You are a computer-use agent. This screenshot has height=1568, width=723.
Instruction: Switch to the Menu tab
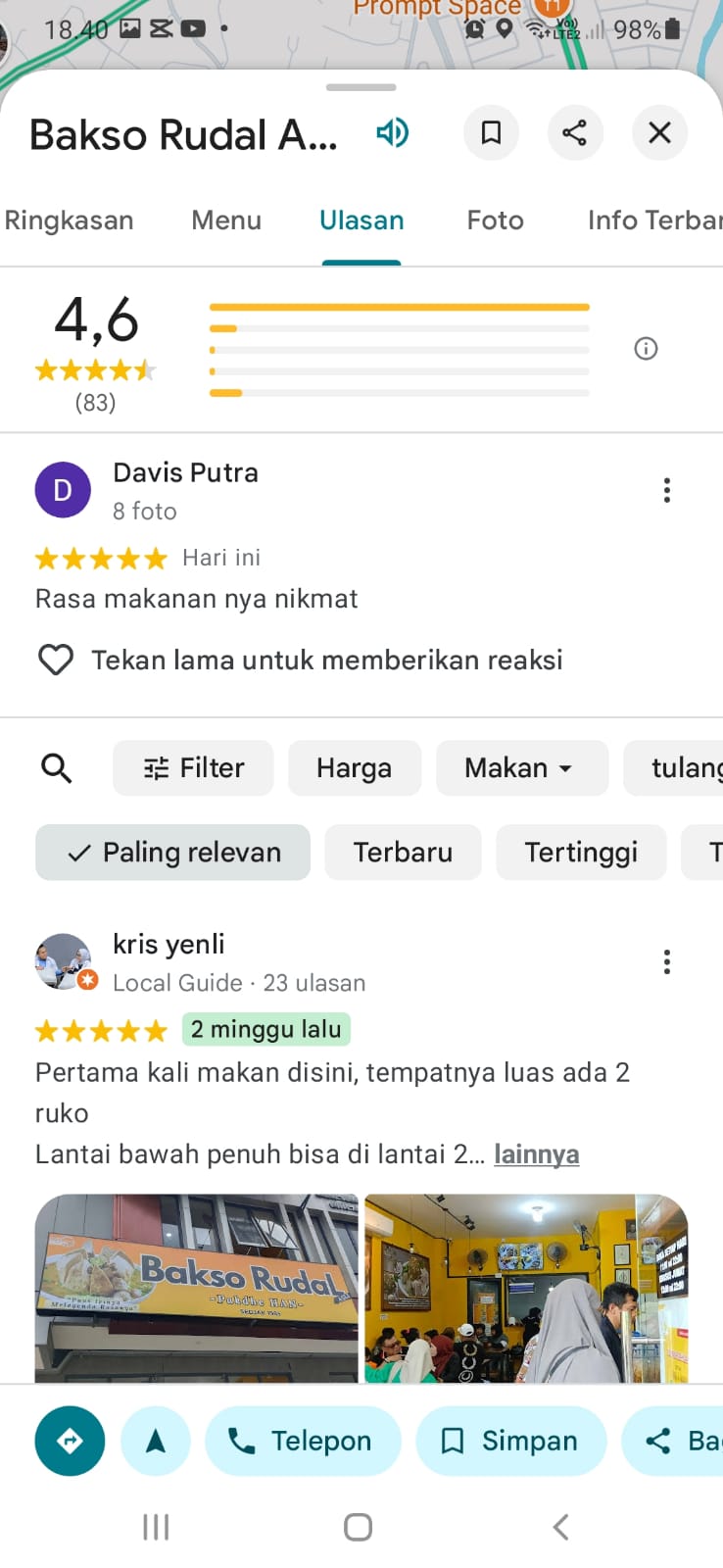[x=226, y=220]
